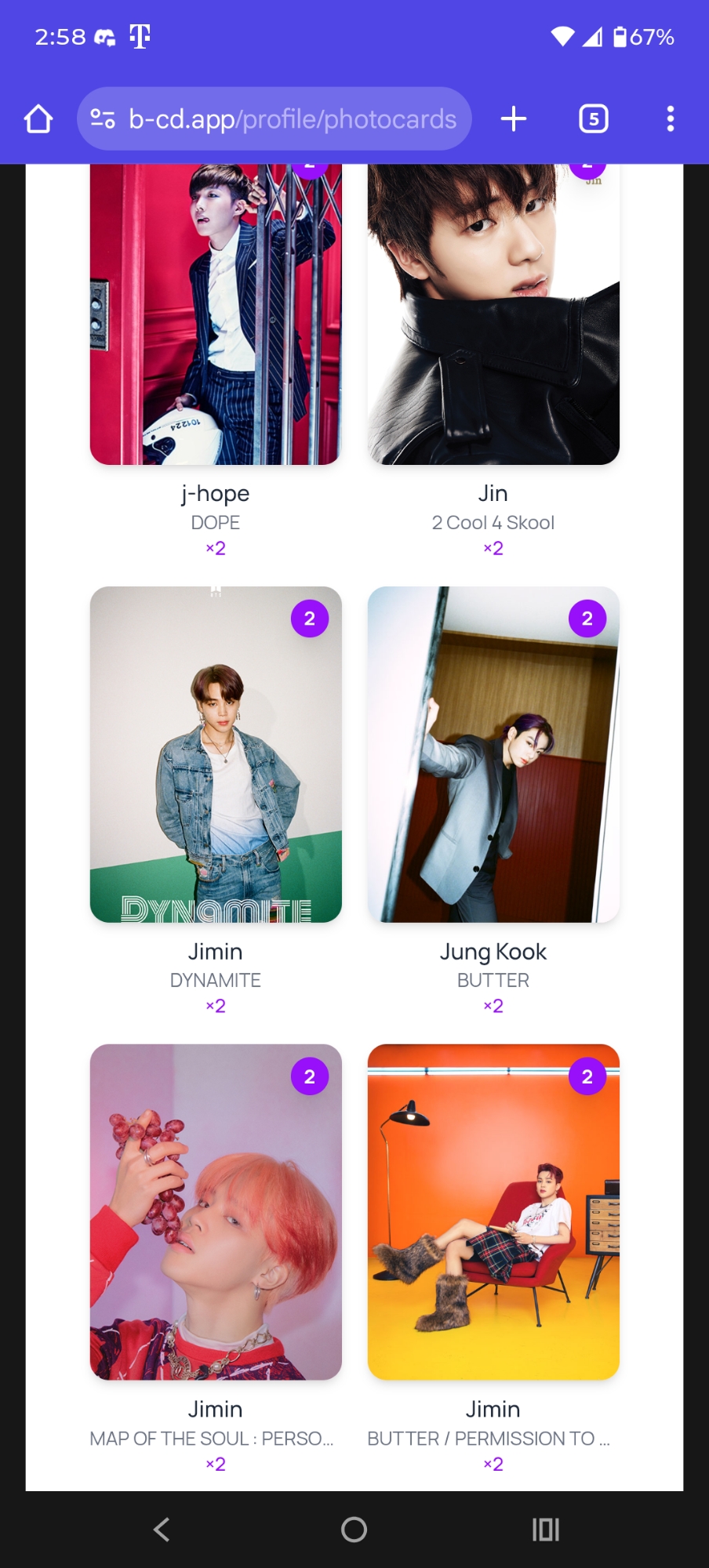Open Jimin Butter / Permission to Dance photocard

(493, 1211)
